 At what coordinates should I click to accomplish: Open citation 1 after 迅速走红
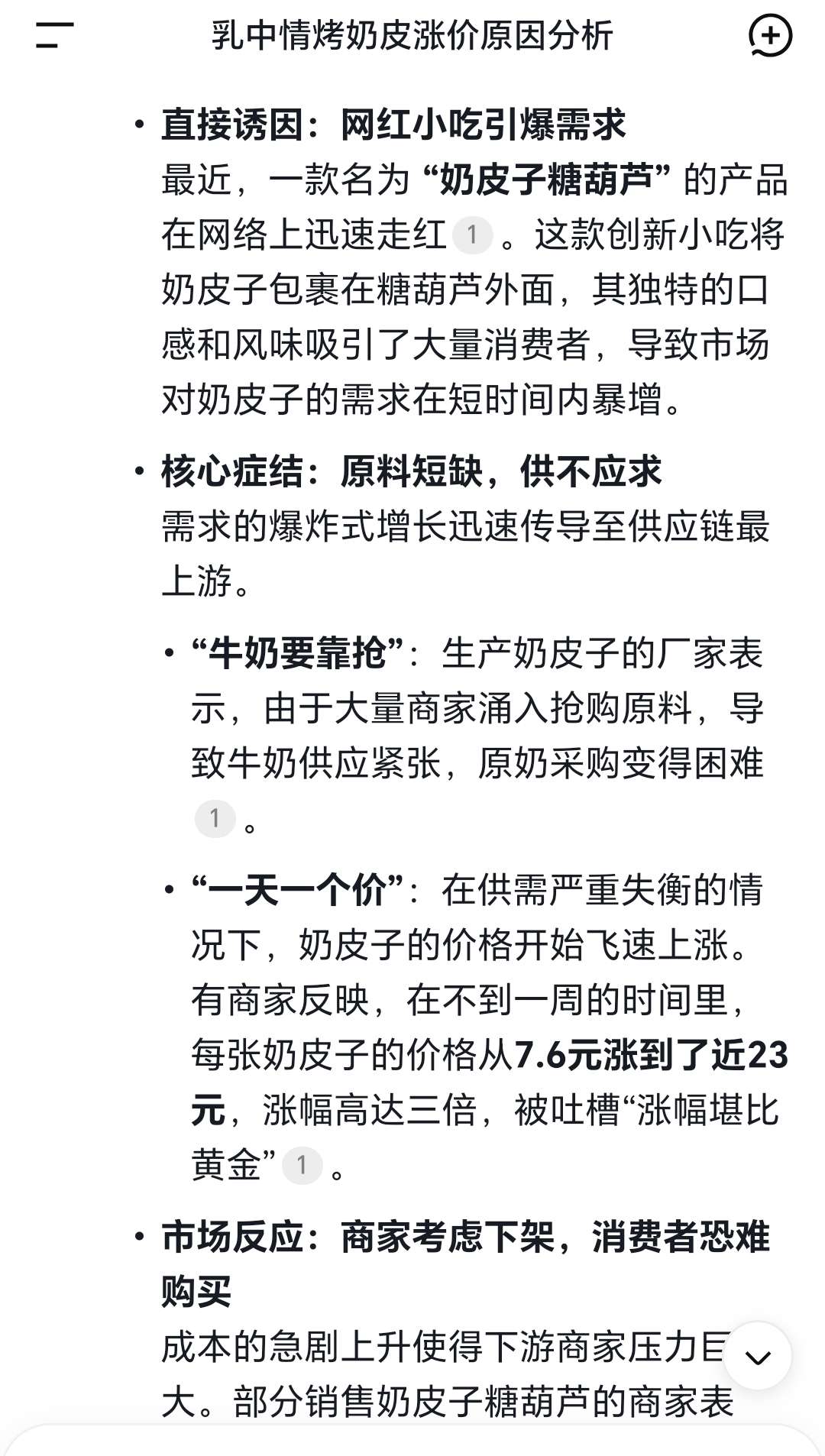point(472,235)
